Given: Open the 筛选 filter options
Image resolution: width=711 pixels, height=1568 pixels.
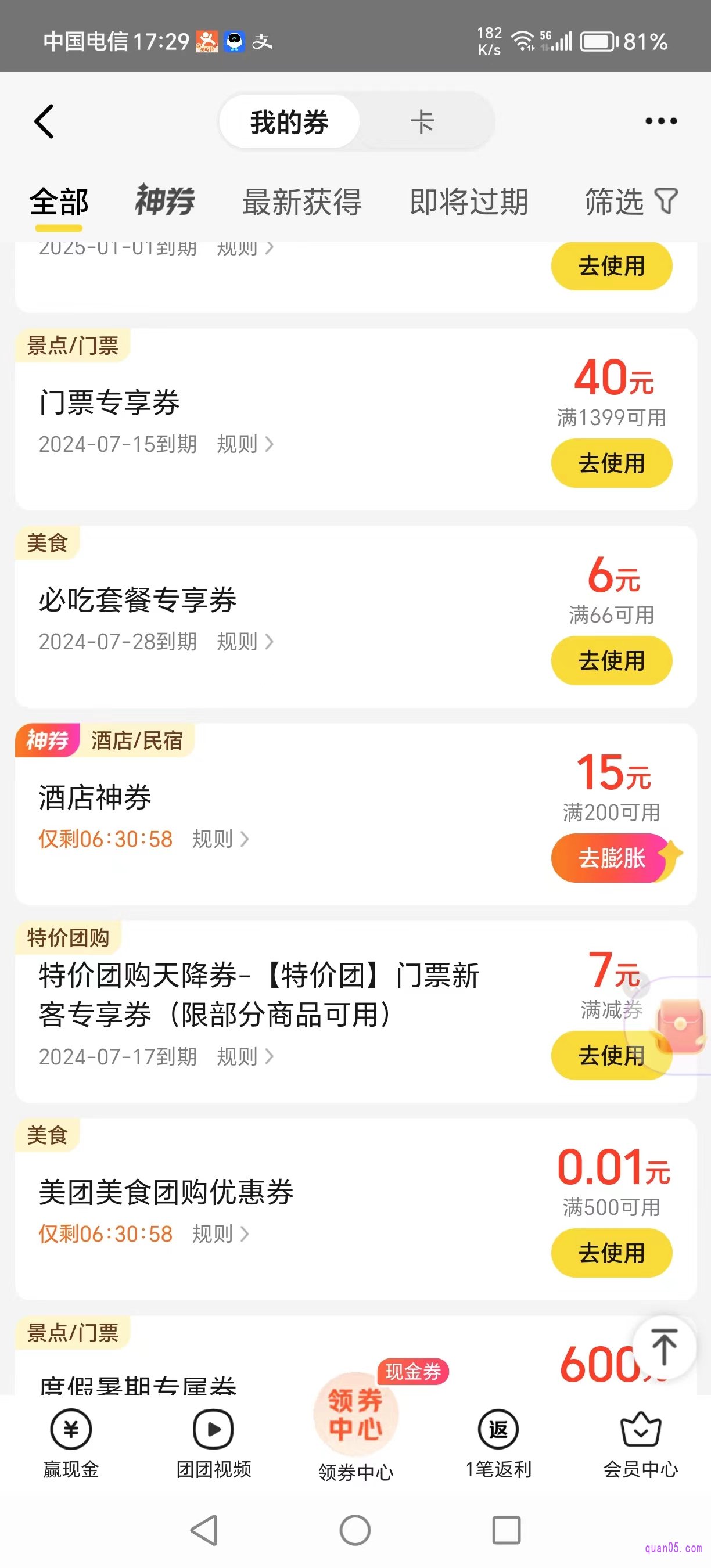Looking at the screenshot, I should pos(631,202).
